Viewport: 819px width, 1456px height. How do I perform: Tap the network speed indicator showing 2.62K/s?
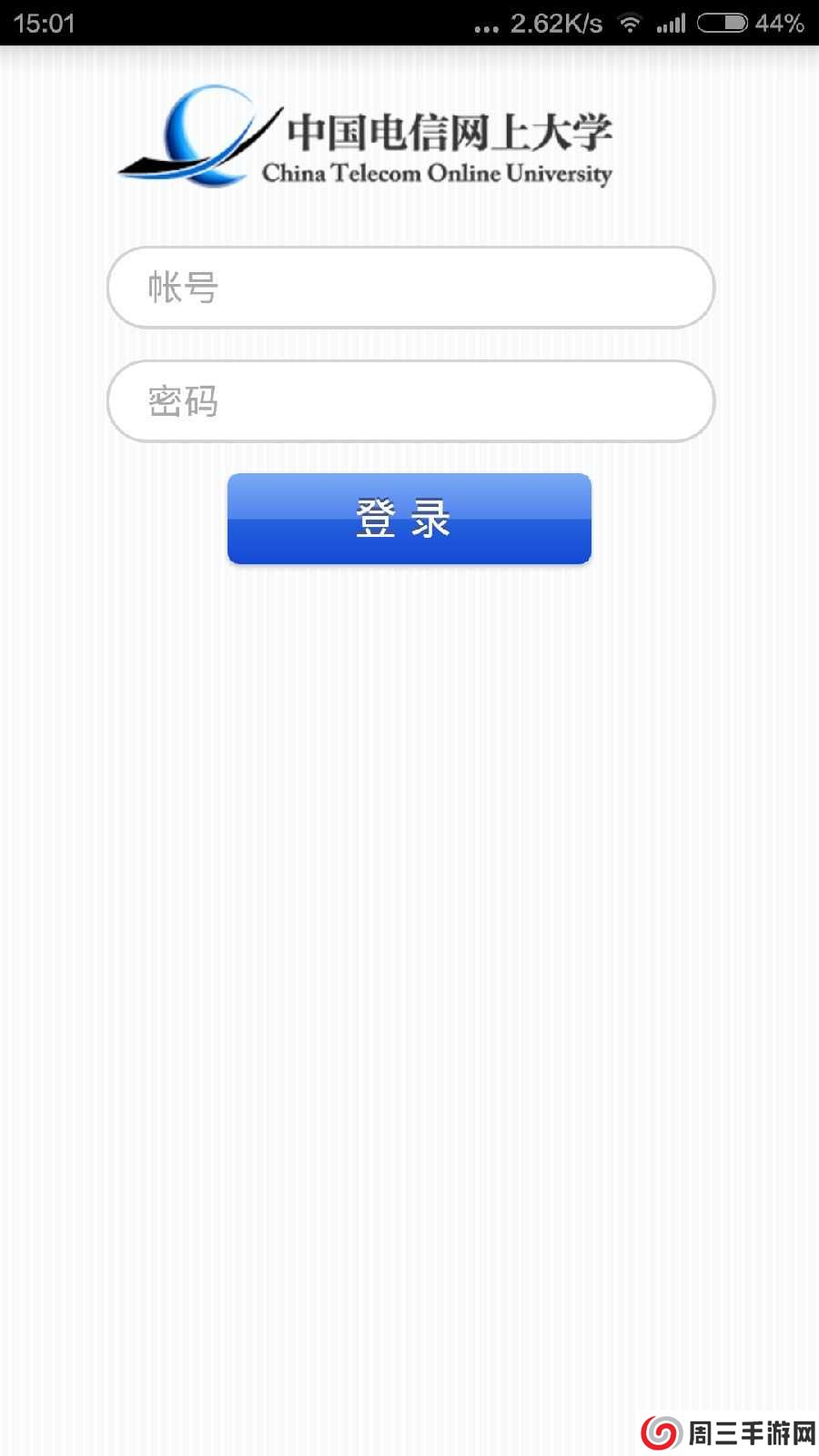pos(555,23)
